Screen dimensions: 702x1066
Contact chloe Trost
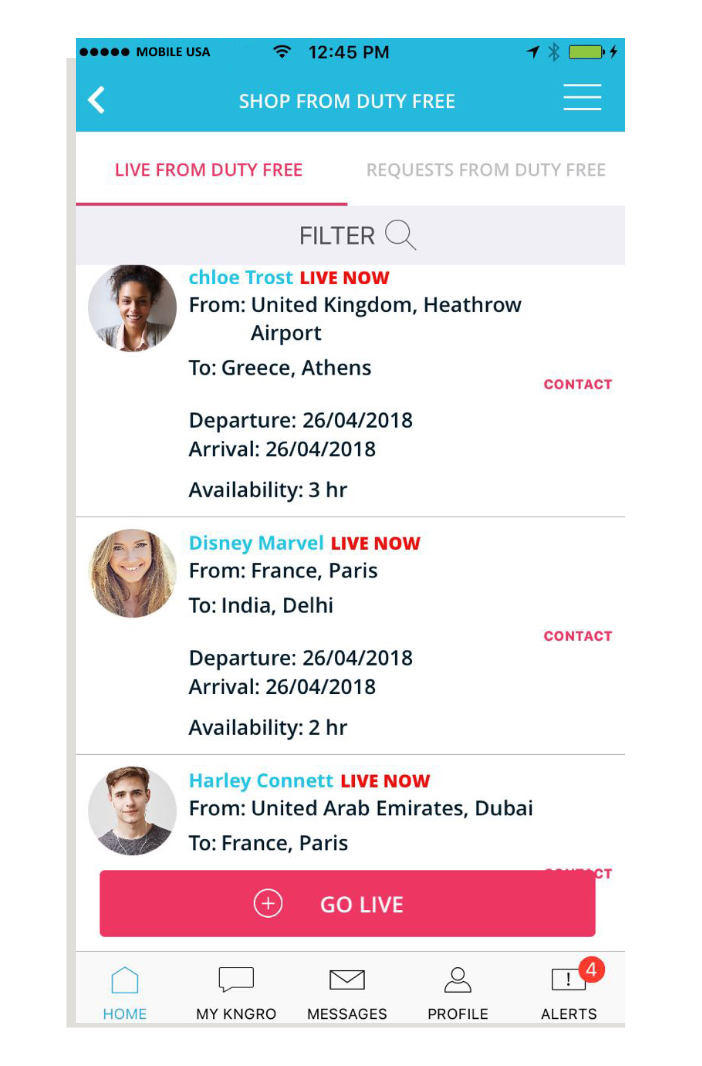point(577,384)
